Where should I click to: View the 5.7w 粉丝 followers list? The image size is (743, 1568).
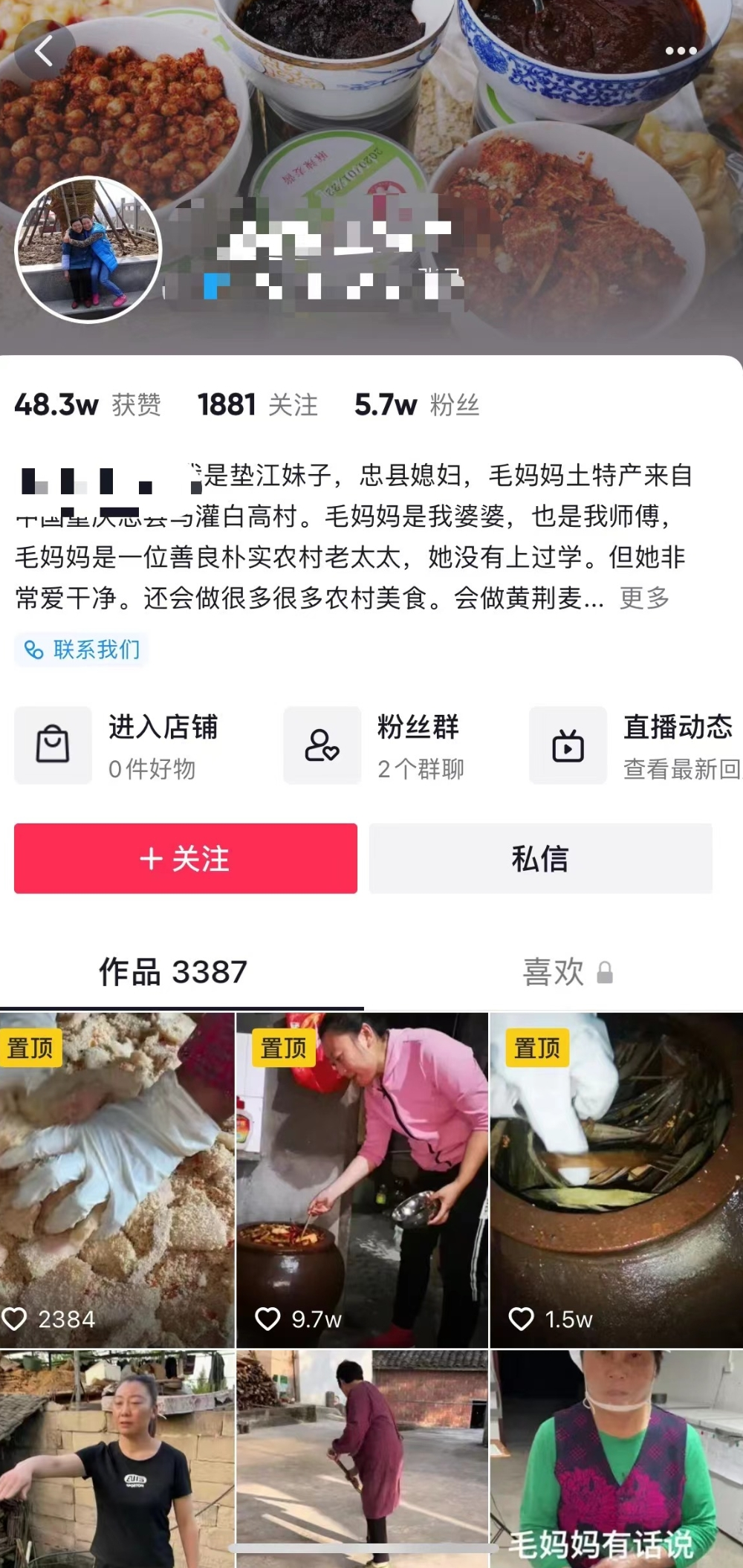[x=416, y=405]
